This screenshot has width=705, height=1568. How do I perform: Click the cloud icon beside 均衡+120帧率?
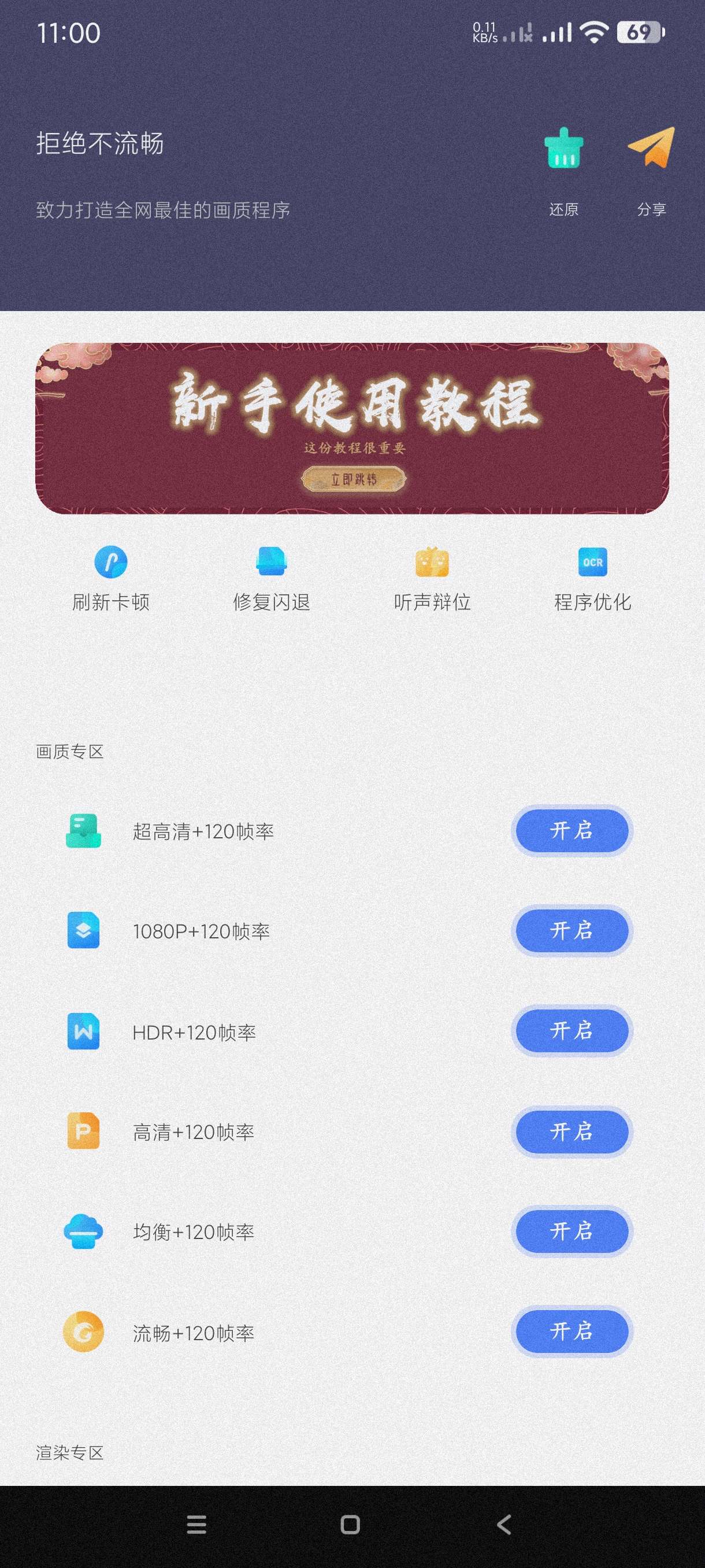[x=84, y=1232]
